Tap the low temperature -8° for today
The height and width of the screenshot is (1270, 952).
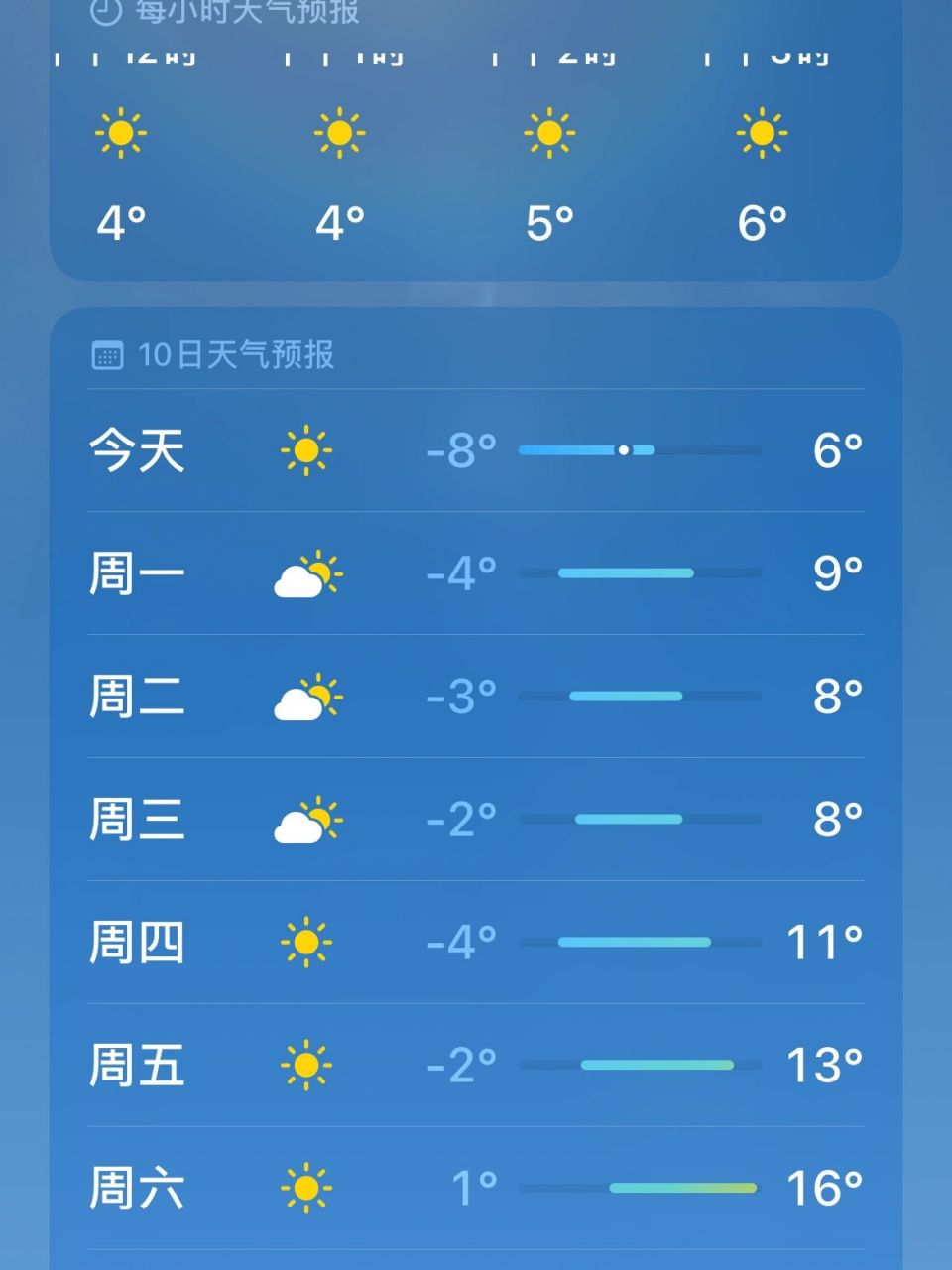pos(459,450)
